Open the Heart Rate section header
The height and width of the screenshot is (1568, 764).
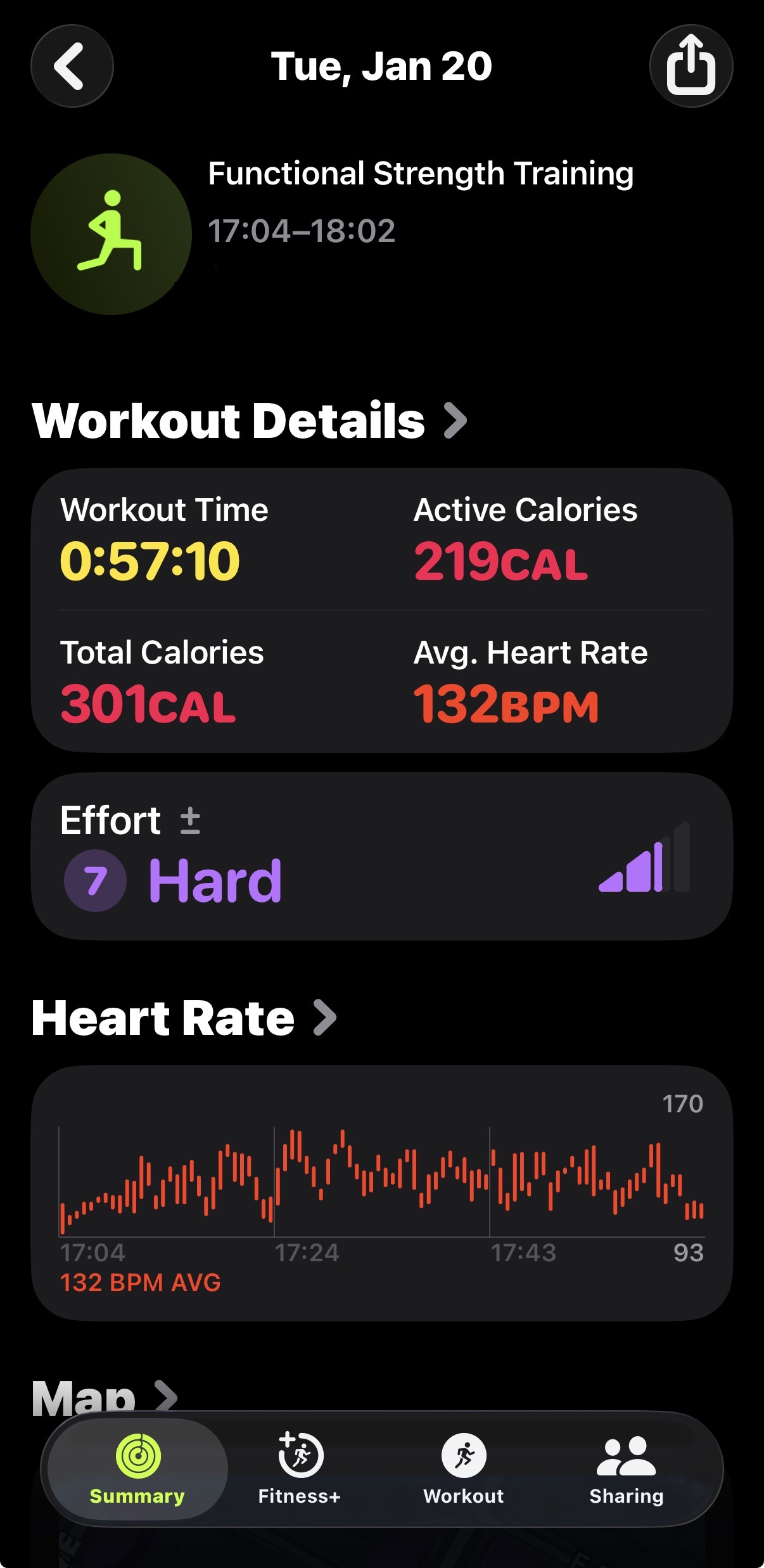point(184,1019)
